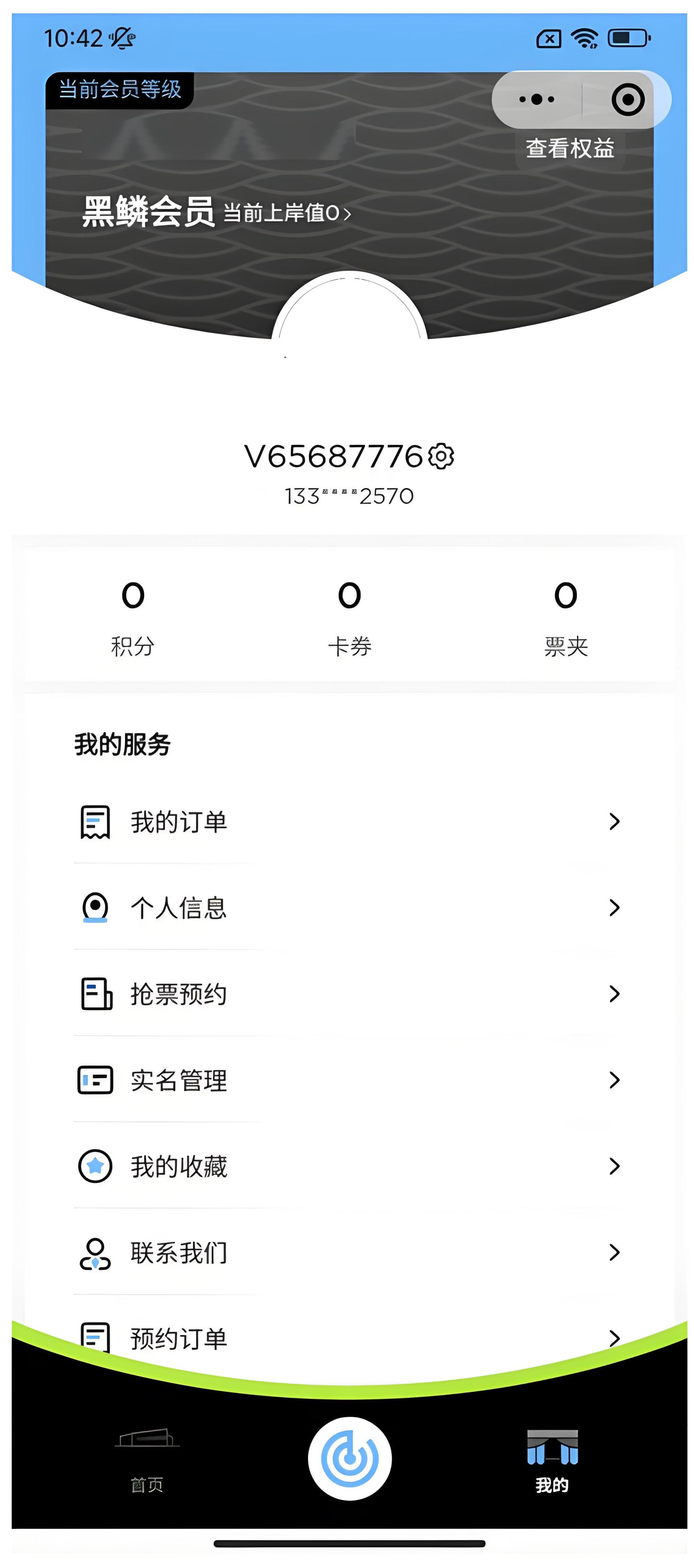Image resolution: width=694 pixels, height=1568 pixels.
Task: Open 当前上岸值 details link
Action: tap(287, 213)
